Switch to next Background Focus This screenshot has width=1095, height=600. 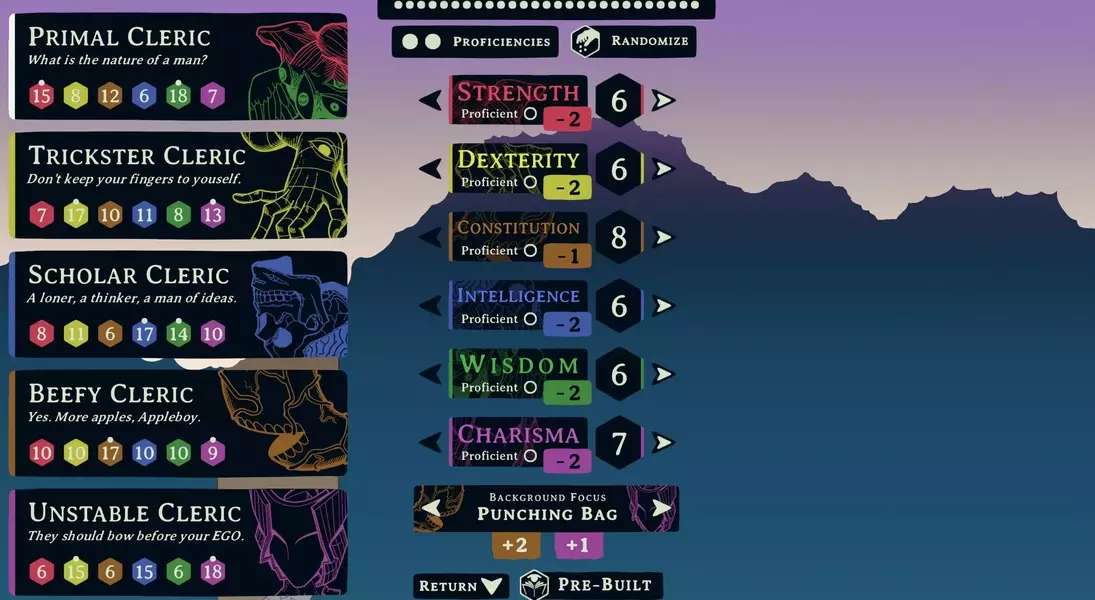tap(661, 508)
